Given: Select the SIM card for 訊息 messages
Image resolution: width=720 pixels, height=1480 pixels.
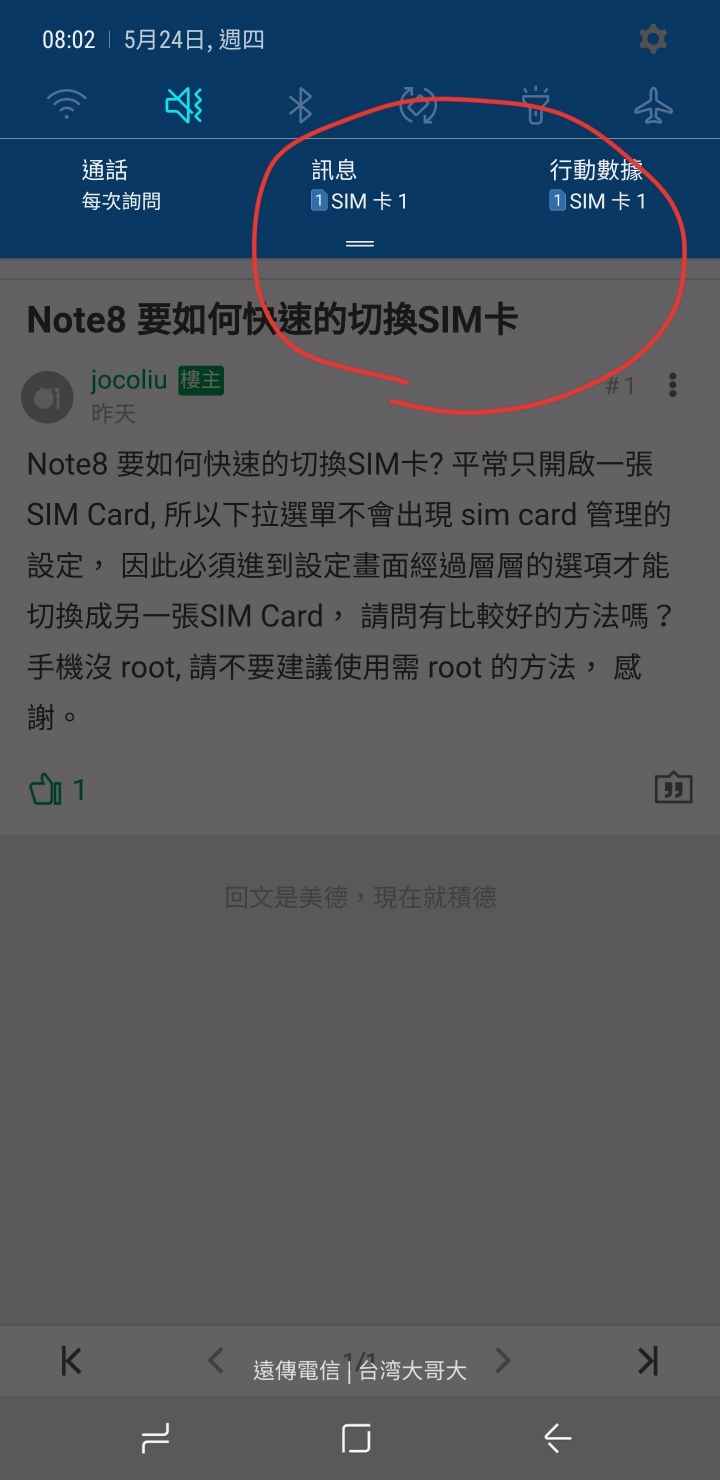Looking at the screenshot, I should [359, 186].
